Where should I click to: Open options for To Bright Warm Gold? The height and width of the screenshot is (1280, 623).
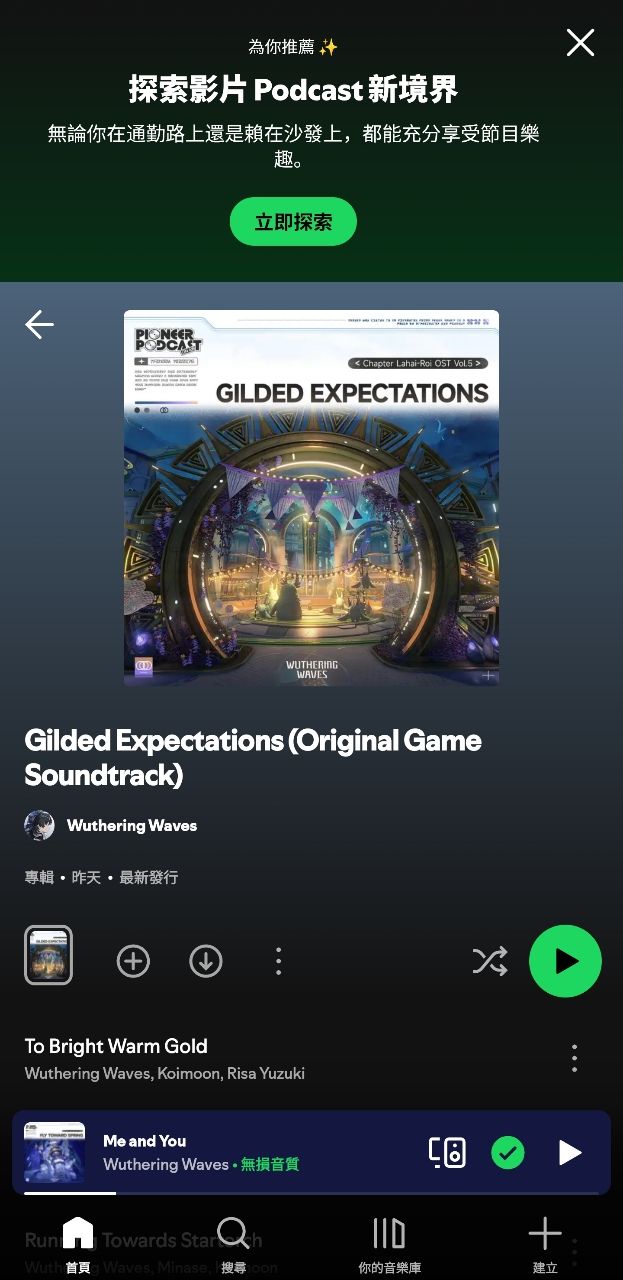tap(574, 1058)
